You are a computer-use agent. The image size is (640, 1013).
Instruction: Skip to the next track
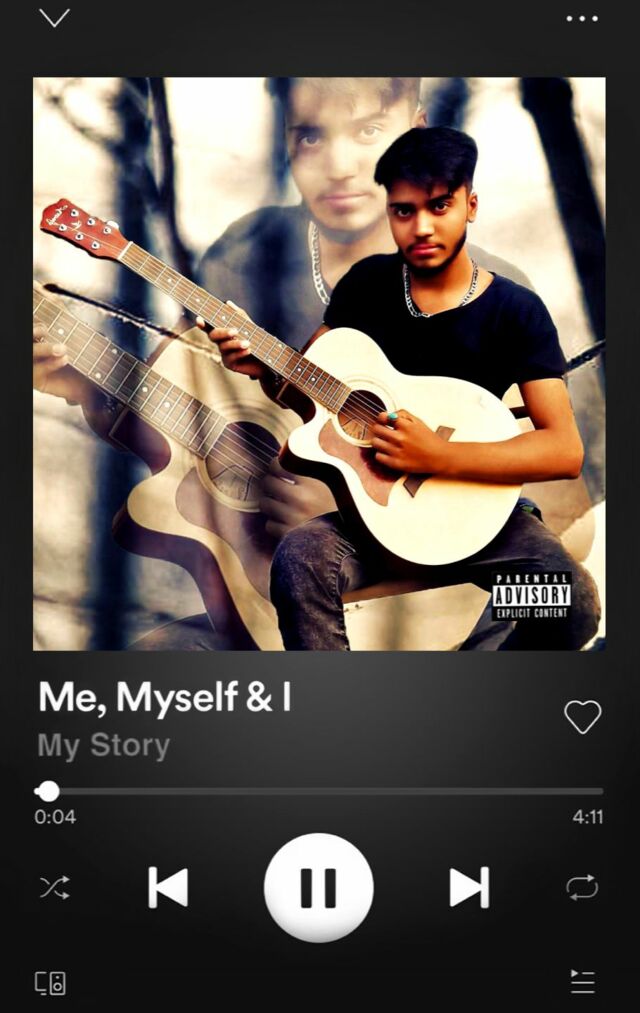pyautogui.click(x=469, y=887)
